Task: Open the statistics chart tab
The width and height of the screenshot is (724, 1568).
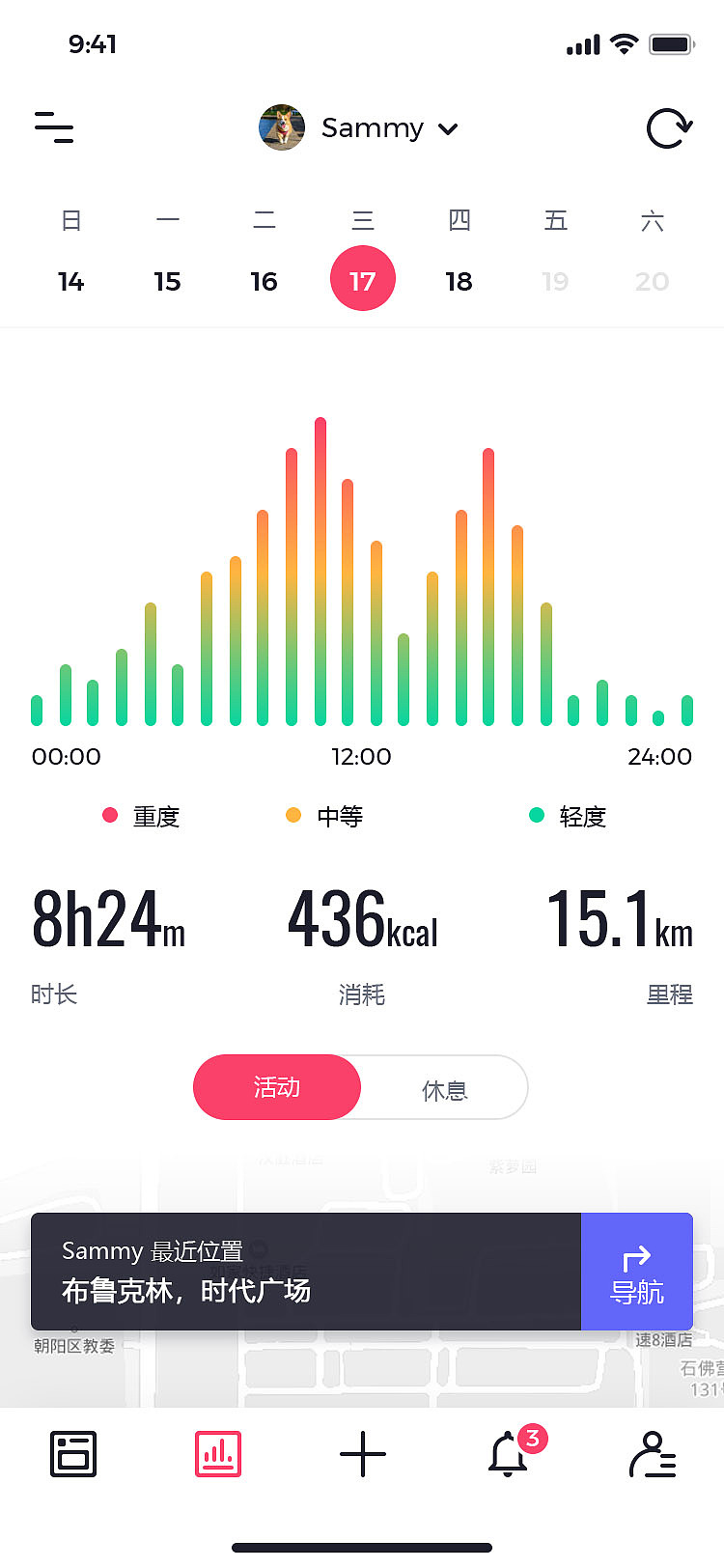Action: [x=218, y=1453]
